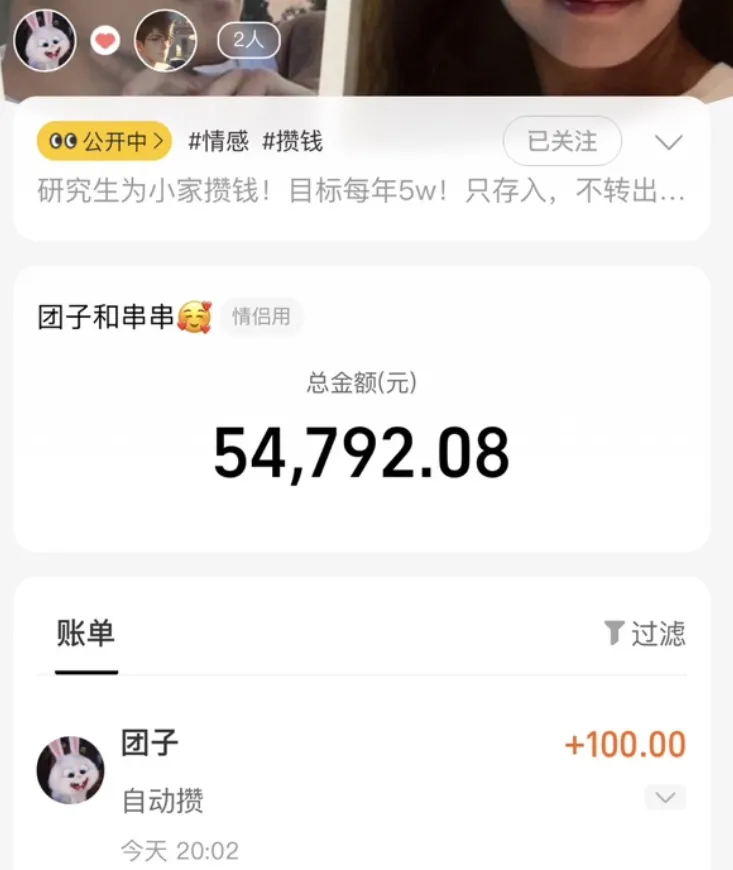The height and width of the screenshot is (870, 733).
Task: Open the #攒钱 hashtag
Action: (x=293, y=142)
